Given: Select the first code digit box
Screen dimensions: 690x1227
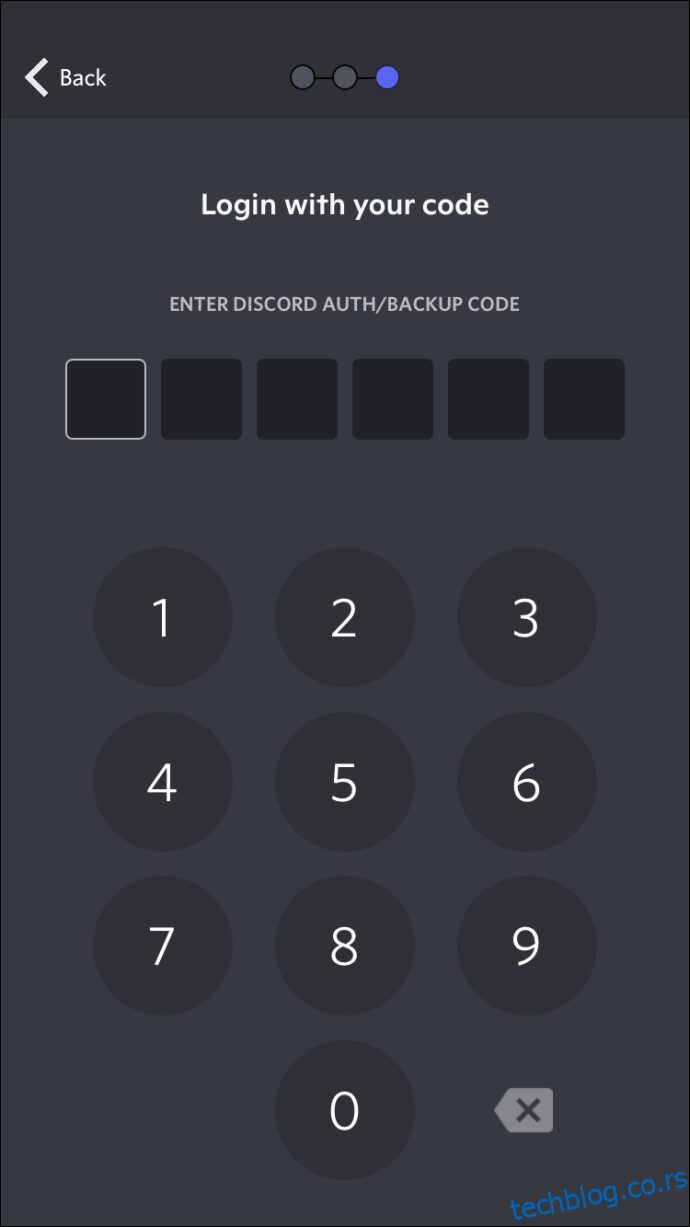Looking at the screenshot, I should pos(106,399).
